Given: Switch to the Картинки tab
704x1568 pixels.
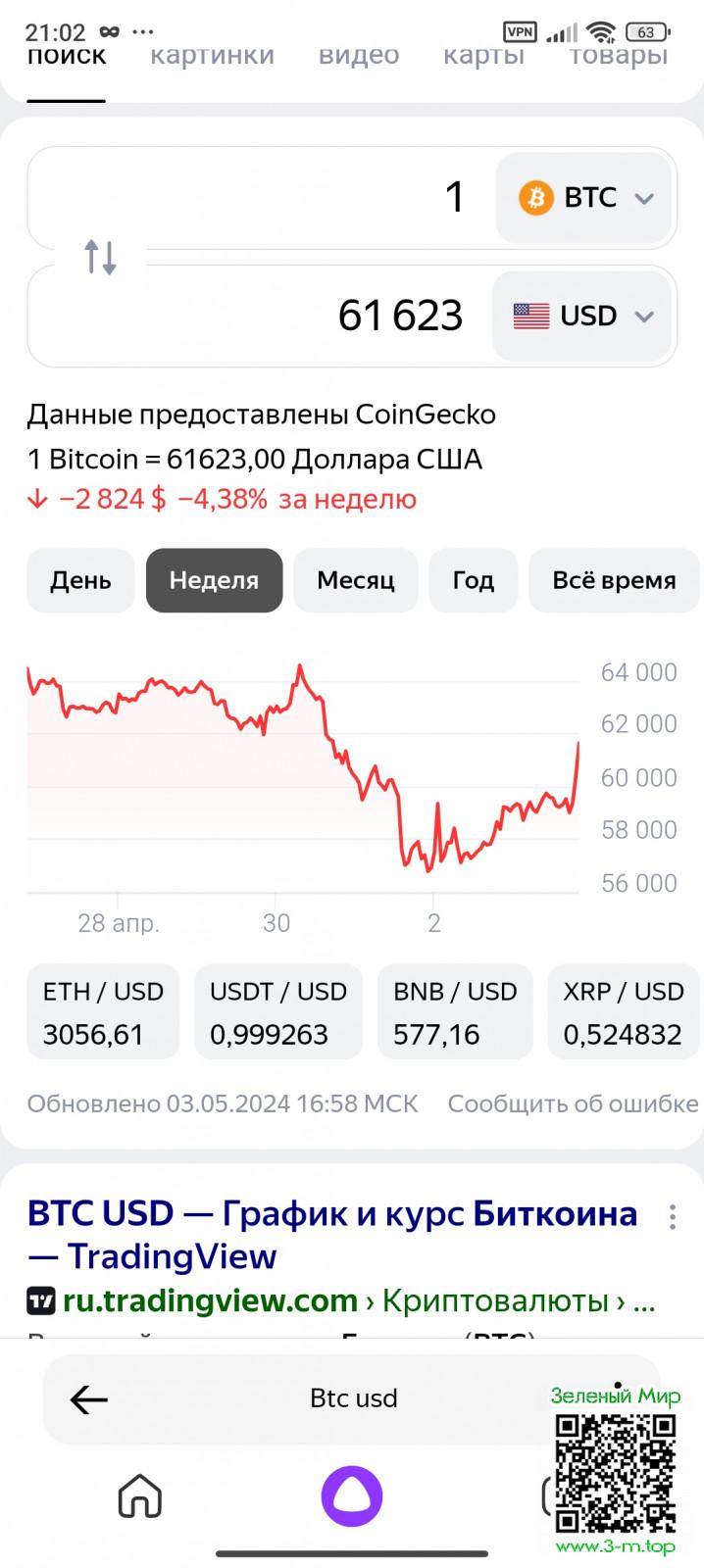Looking at the screenshot, I should tap(212, 57).
